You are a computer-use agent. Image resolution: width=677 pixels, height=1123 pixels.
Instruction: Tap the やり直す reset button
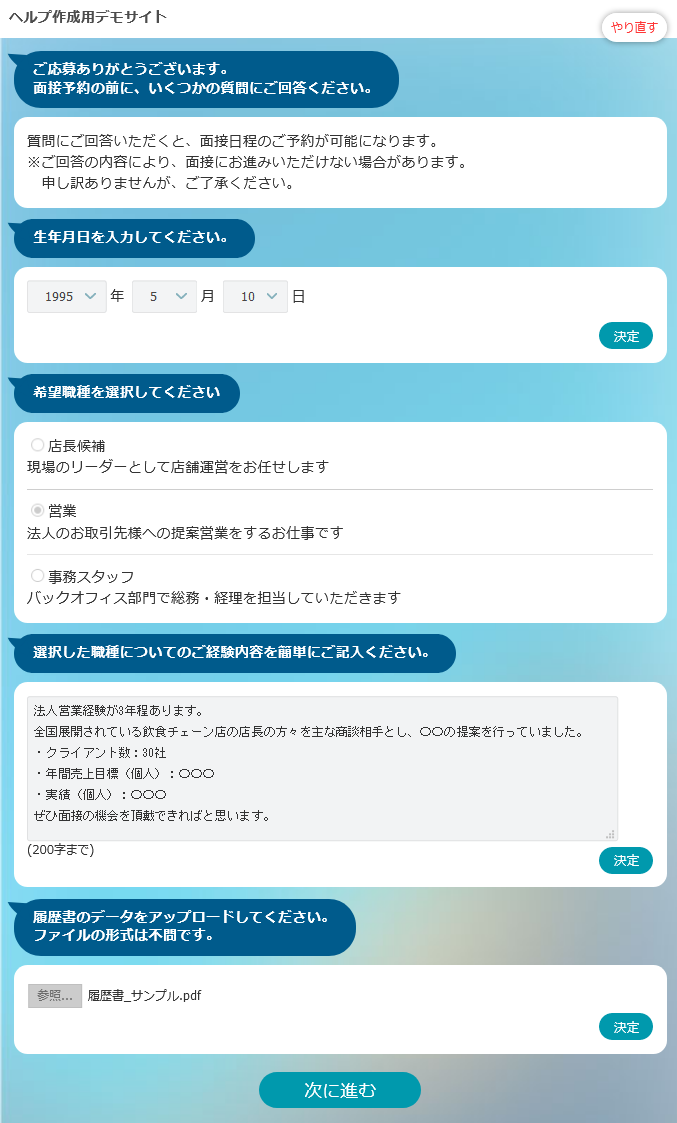(x=634, y=27)
